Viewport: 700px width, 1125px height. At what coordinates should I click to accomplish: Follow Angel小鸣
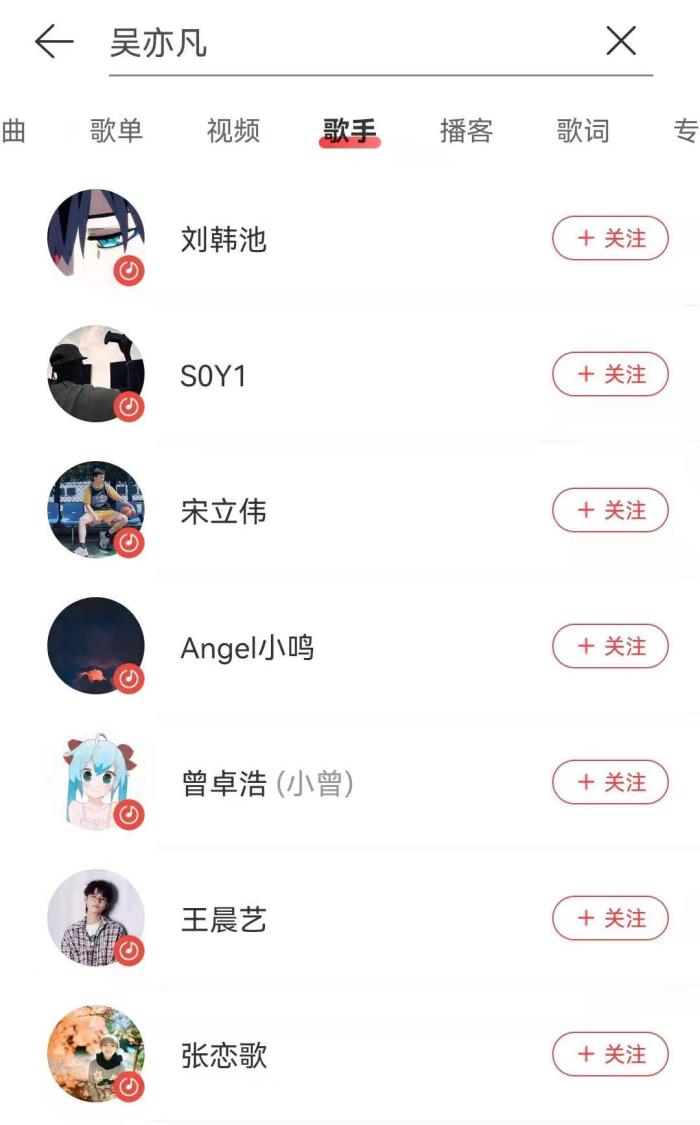(610, 647)
